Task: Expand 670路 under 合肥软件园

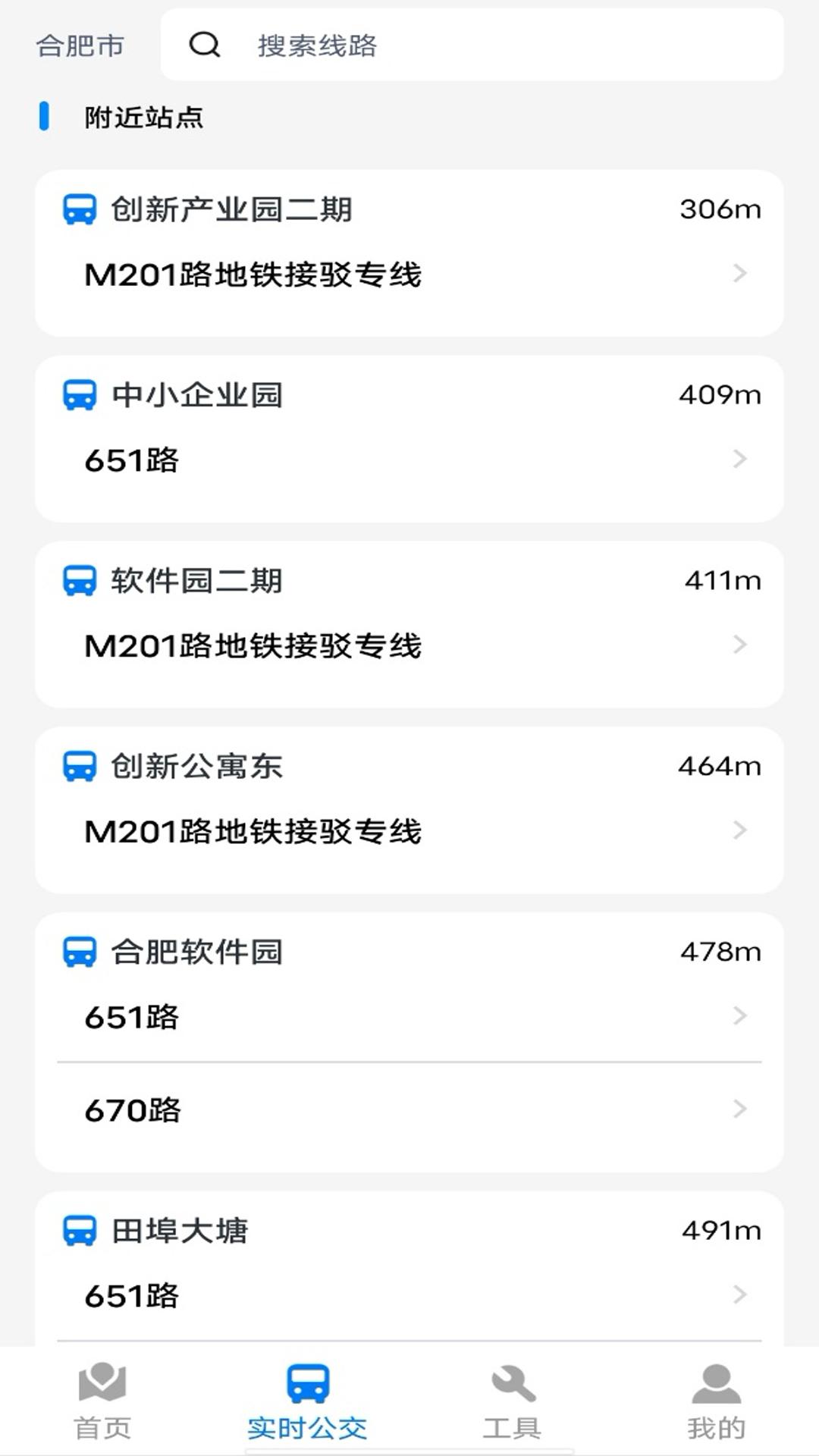Action: [409, 1109]
